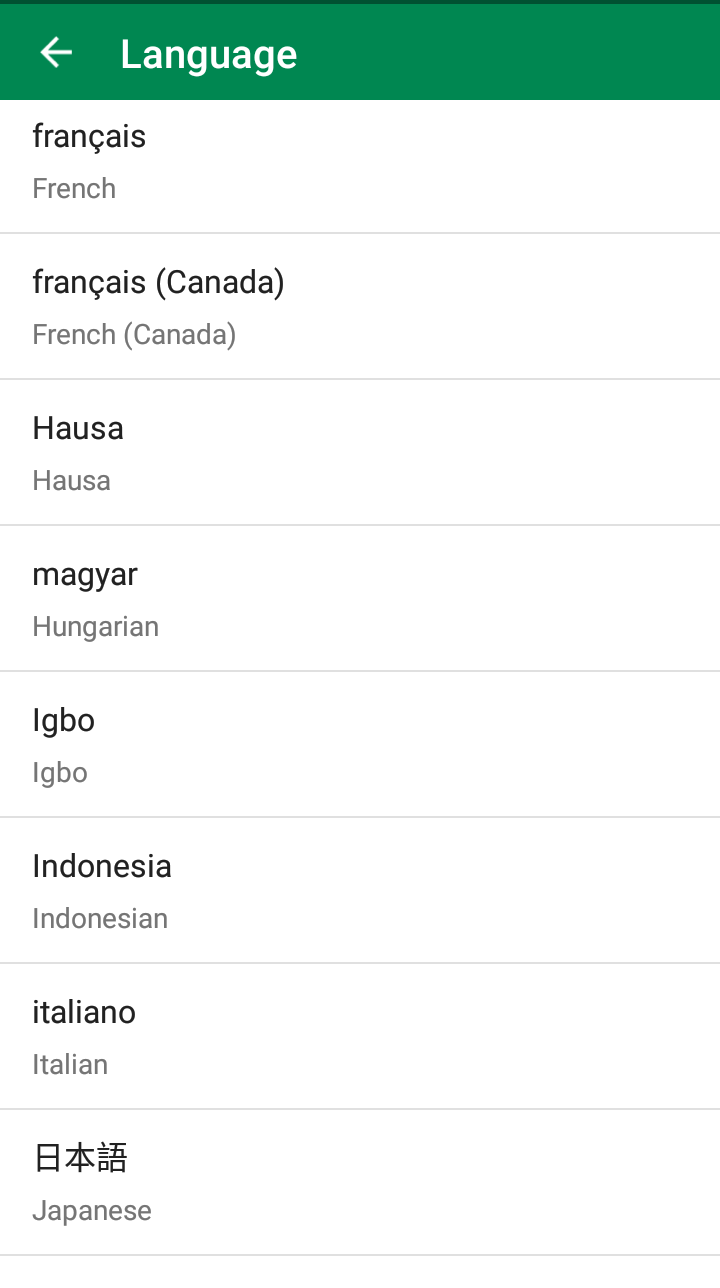
Task: Select Igbo as the language
Action: tap(360, 745)
